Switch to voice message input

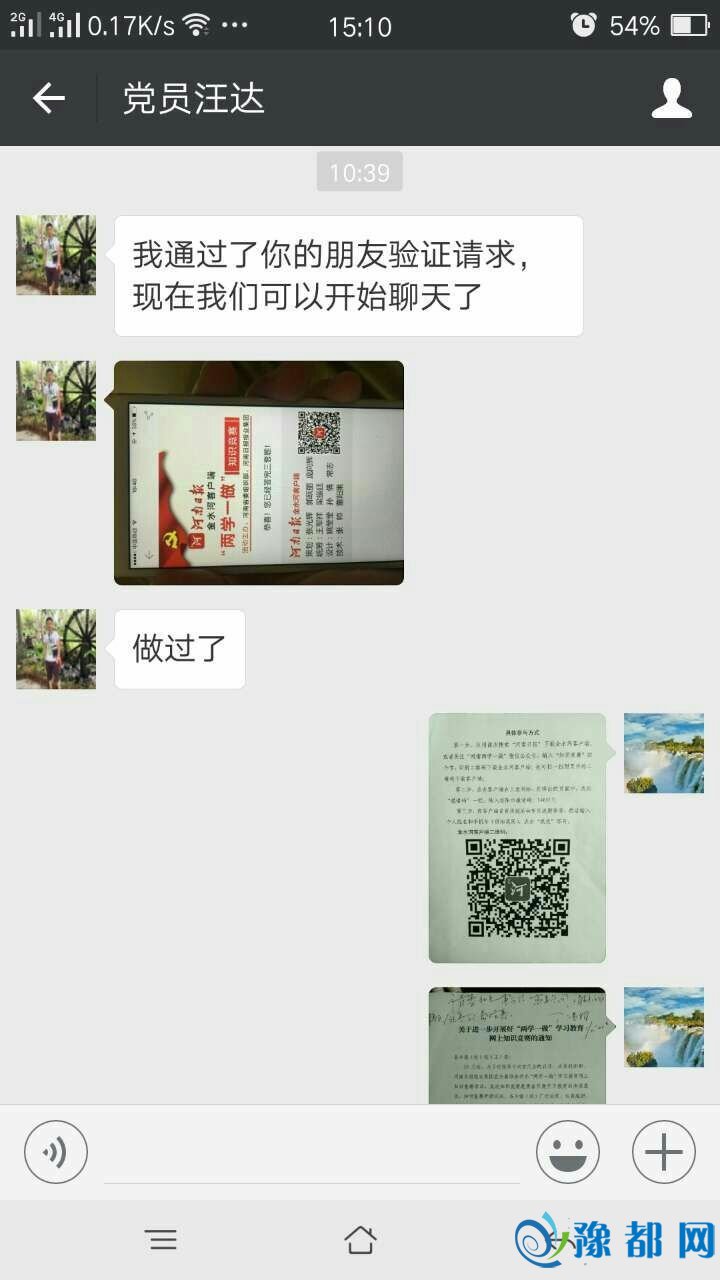(x=56, y=1152)
